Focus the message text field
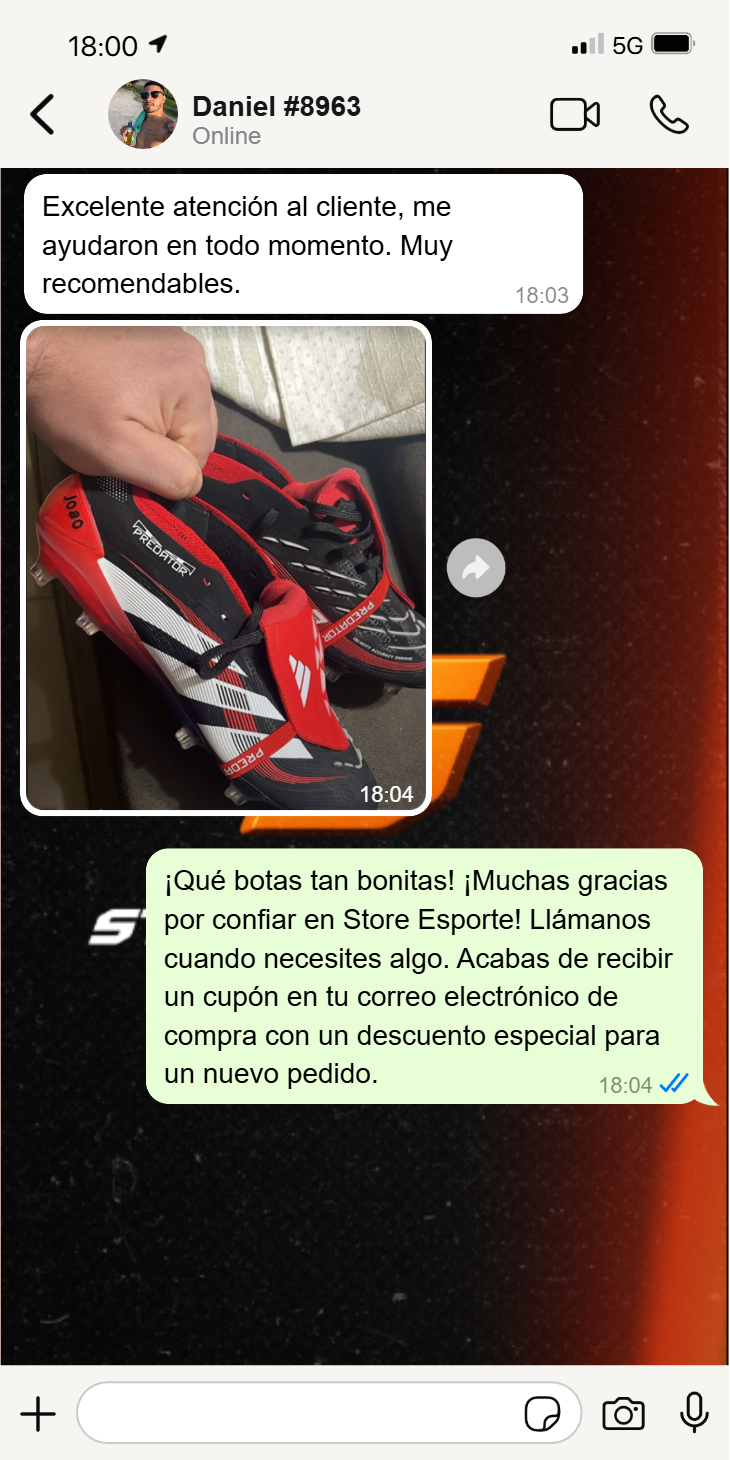This screenshot has width=730, height=1460. 300,1414
